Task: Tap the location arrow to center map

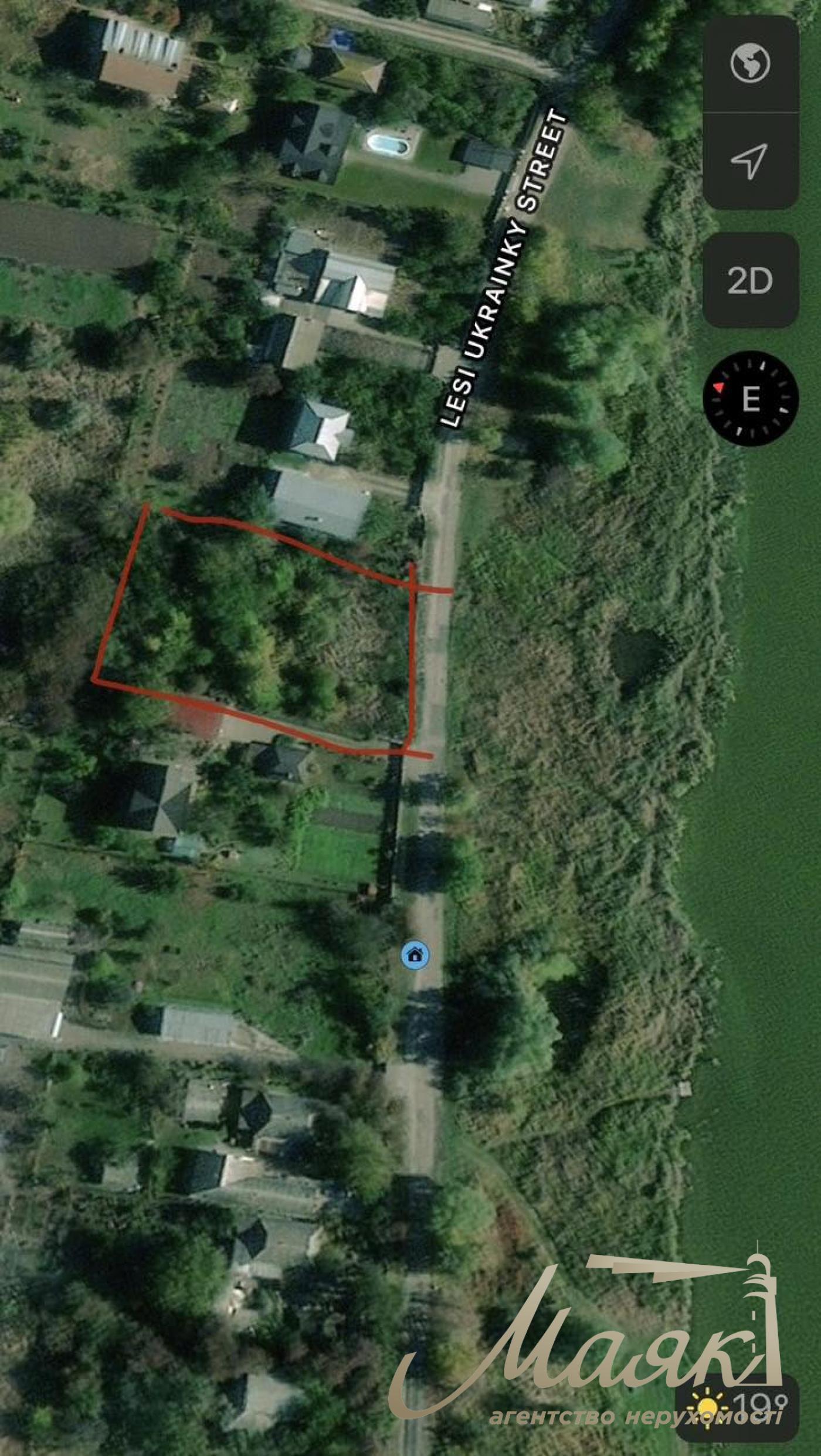Action: [751, 161]
